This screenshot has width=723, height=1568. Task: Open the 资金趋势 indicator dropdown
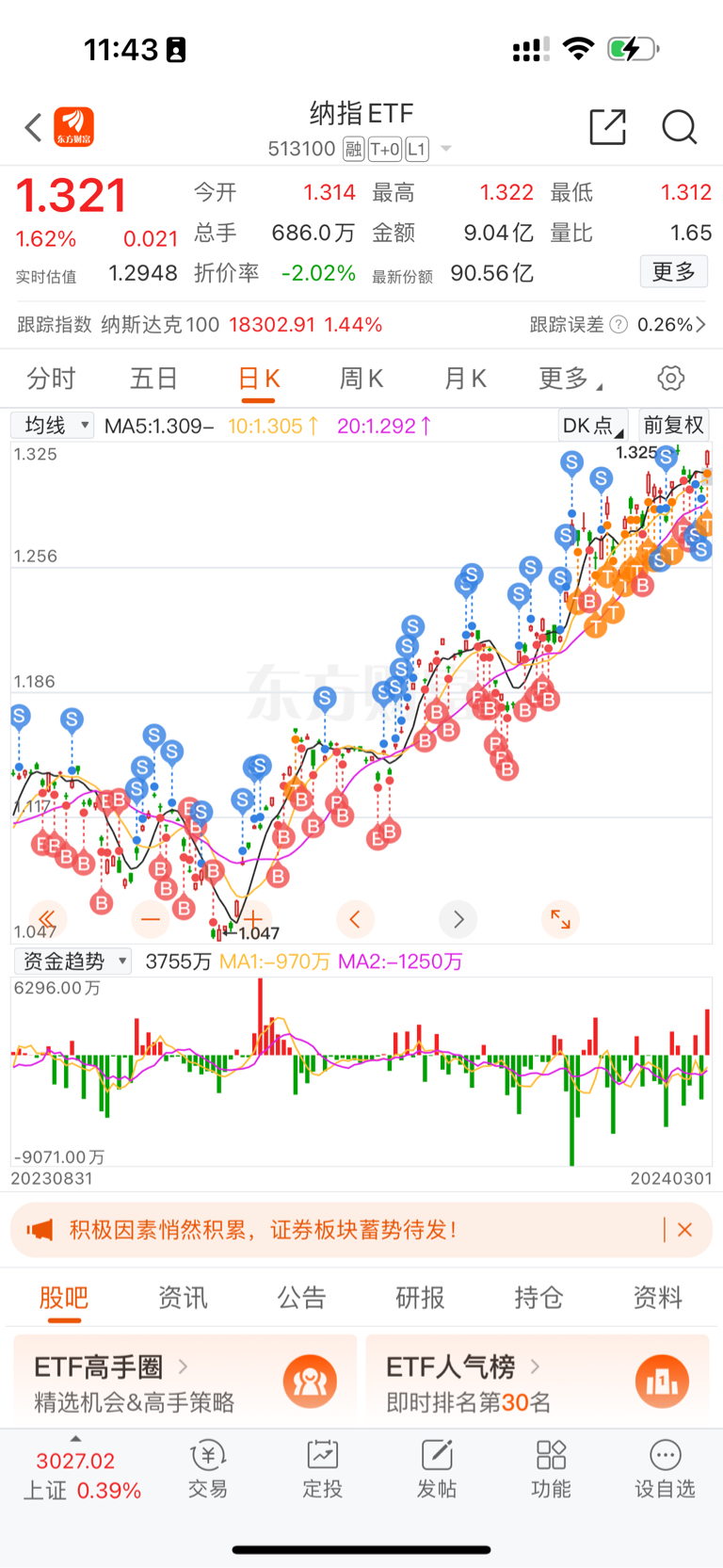pos(72,962)
